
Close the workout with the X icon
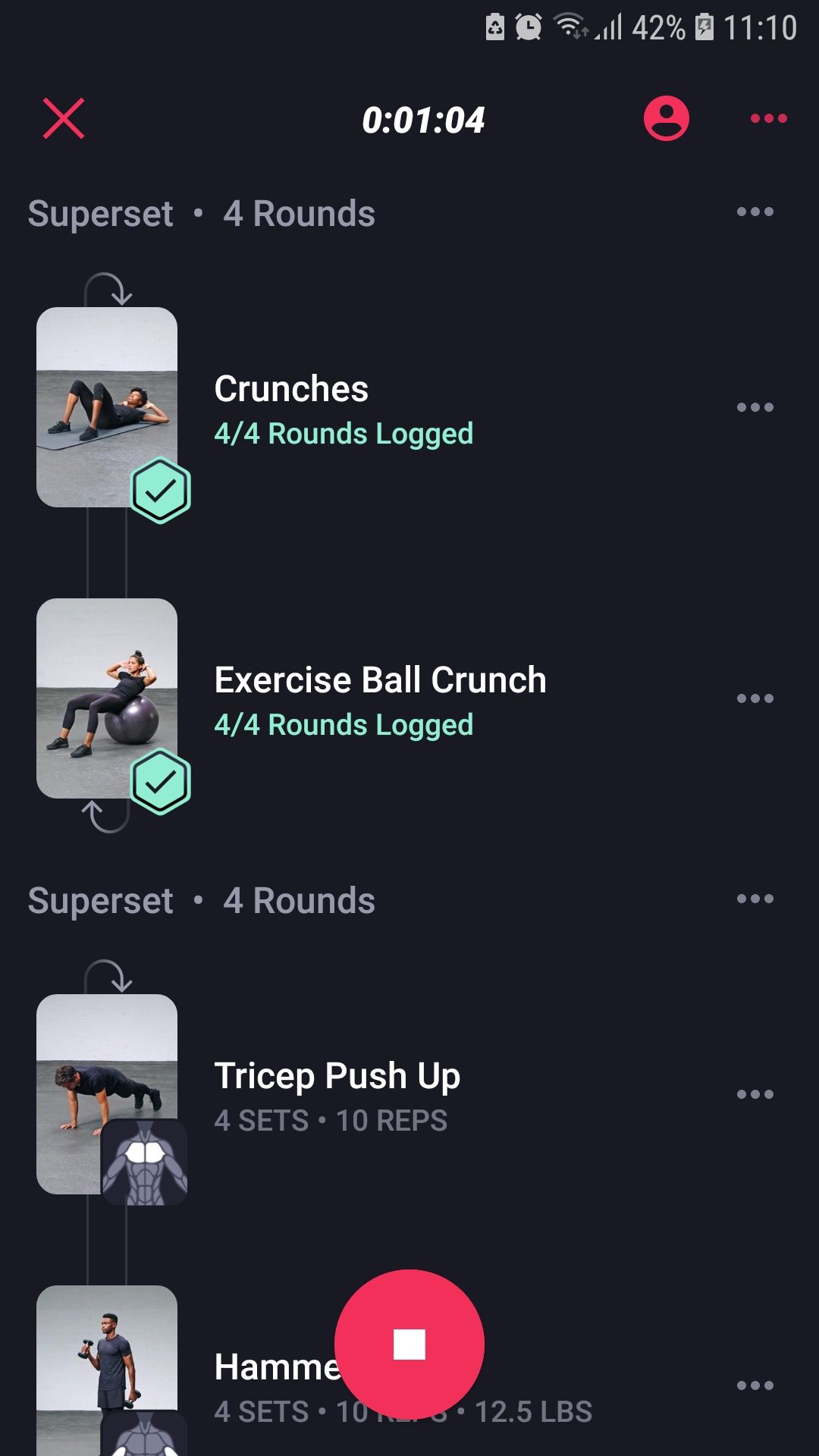pyautogui.click(x=64, y=118)
